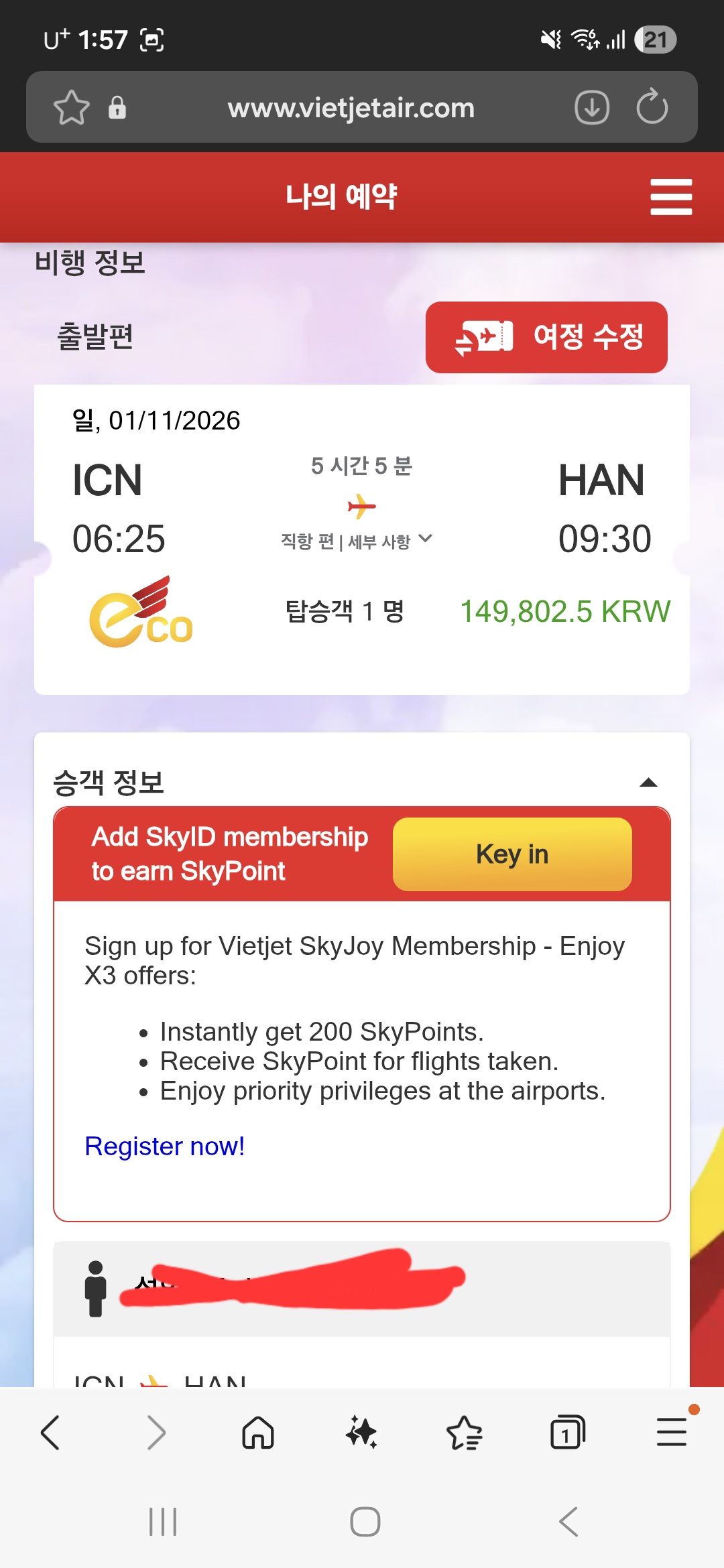Tap the www.vietjetair.com address field
Viewport: 724px width, 1568px height.
(x=351, y=107)
